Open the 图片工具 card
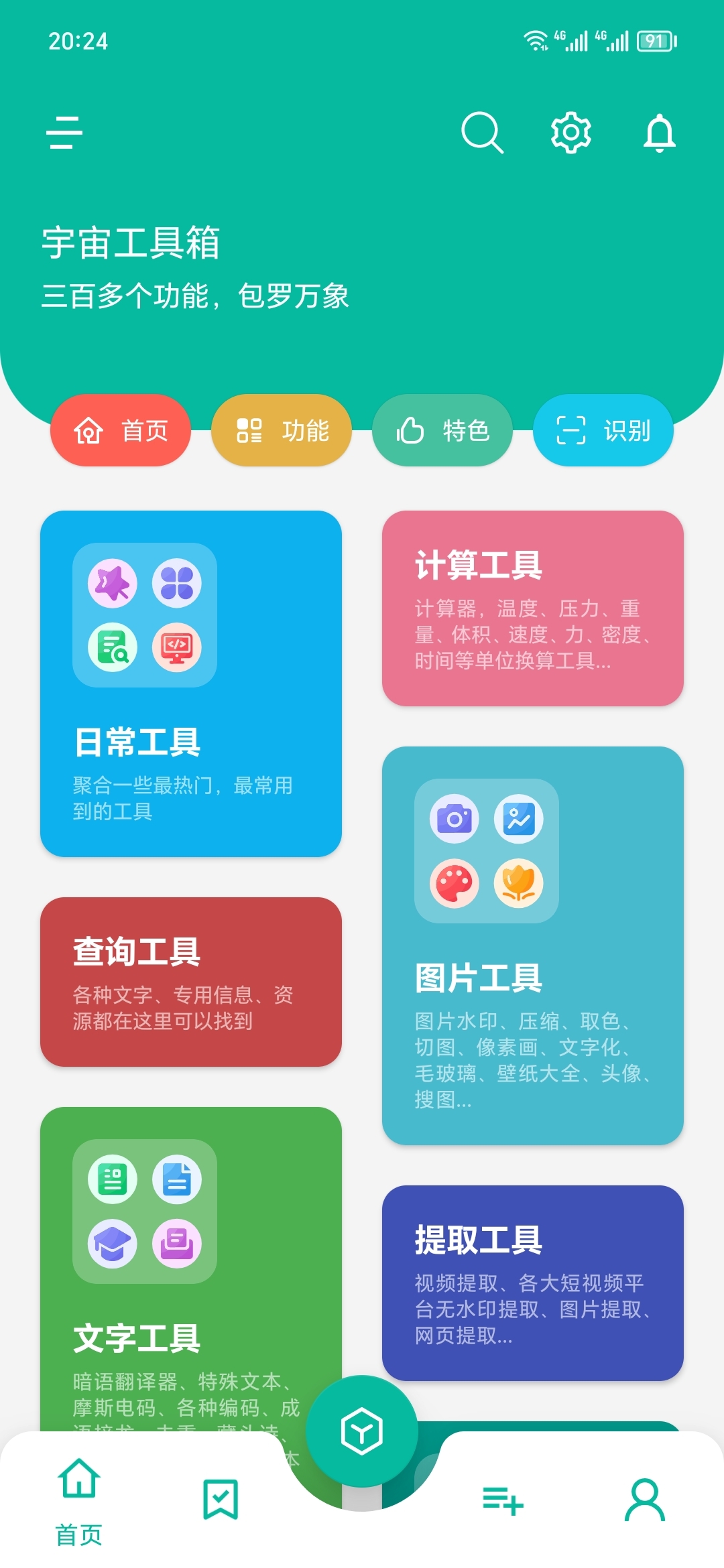The height and width of the screenshot is (1568, 724). click(533, 945)
